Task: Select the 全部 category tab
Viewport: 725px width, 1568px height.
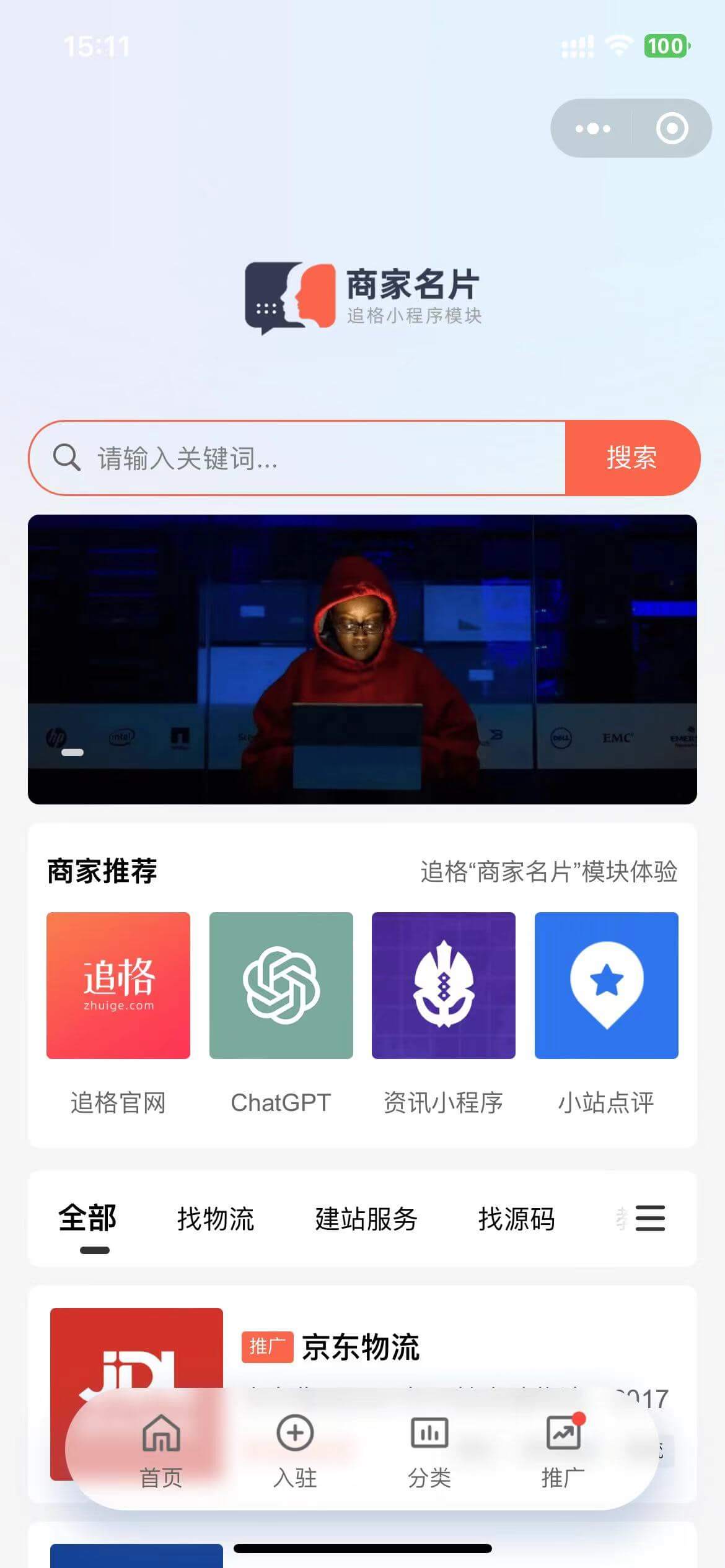Action: pyautogui.click(x=87, y=1218)
